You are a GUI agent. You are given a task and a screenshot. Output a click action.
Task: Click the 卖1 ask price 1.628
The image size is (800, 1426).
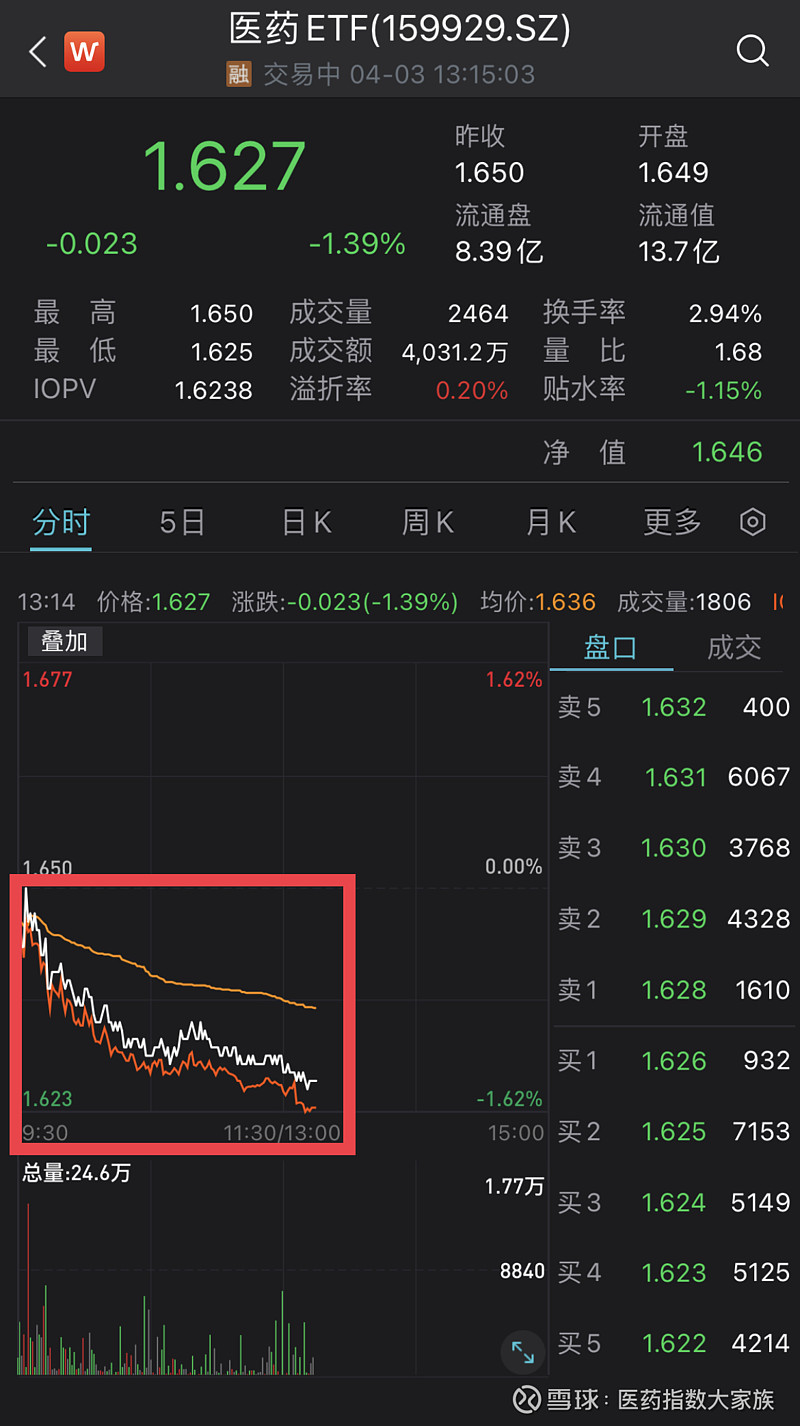coord(674,990)
